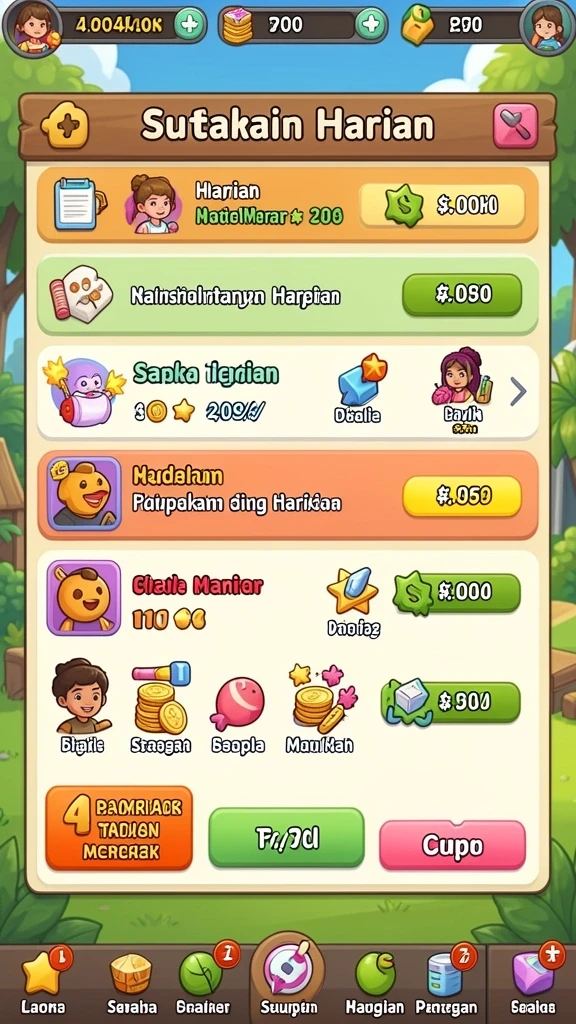Image resolution: width=576 pixels, height=1024 pixels.
Task: Expand the Sapka row with the arrow chevron
Action: [517, 392]
